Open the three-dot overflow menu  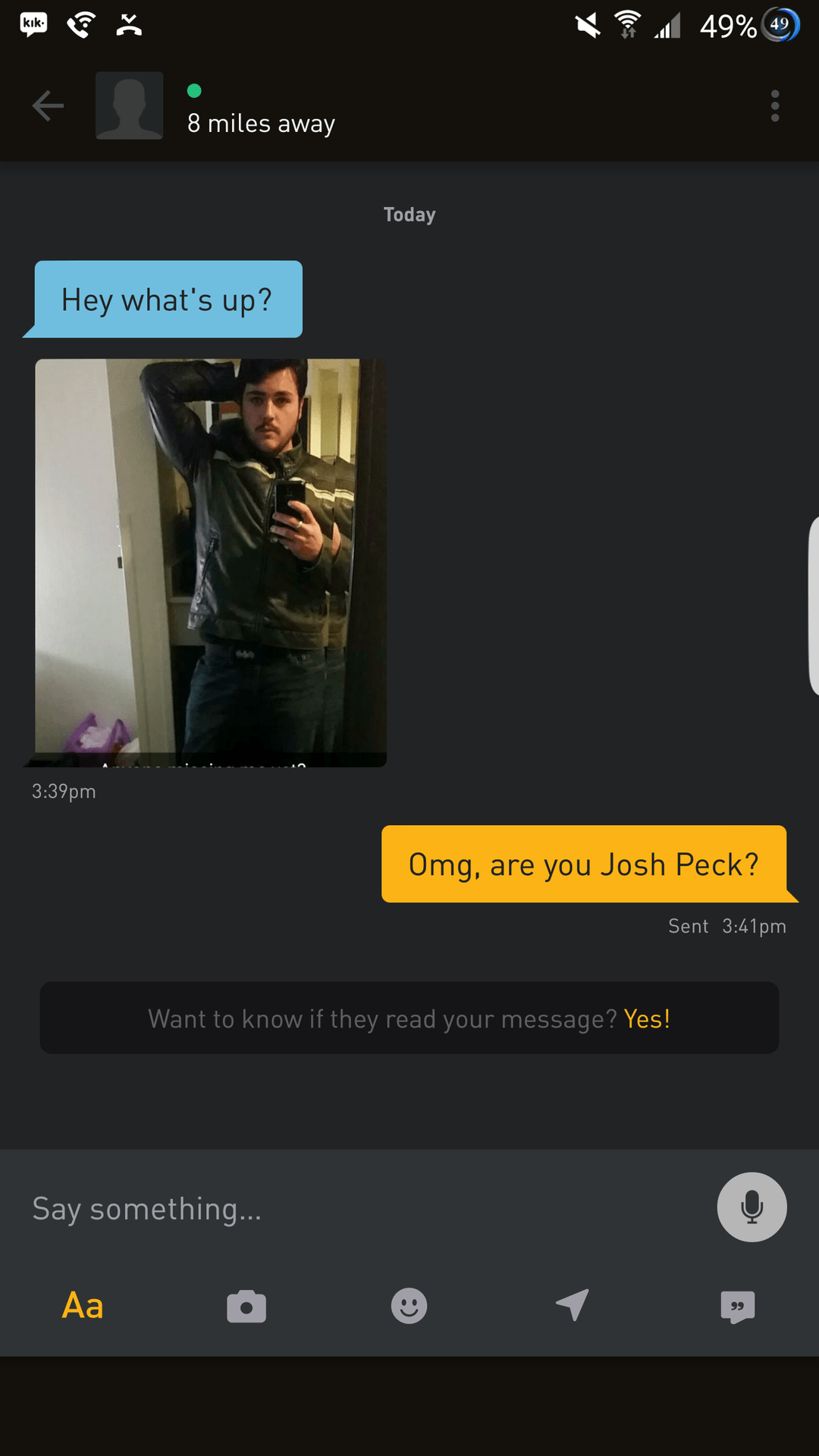coord(774,106)
